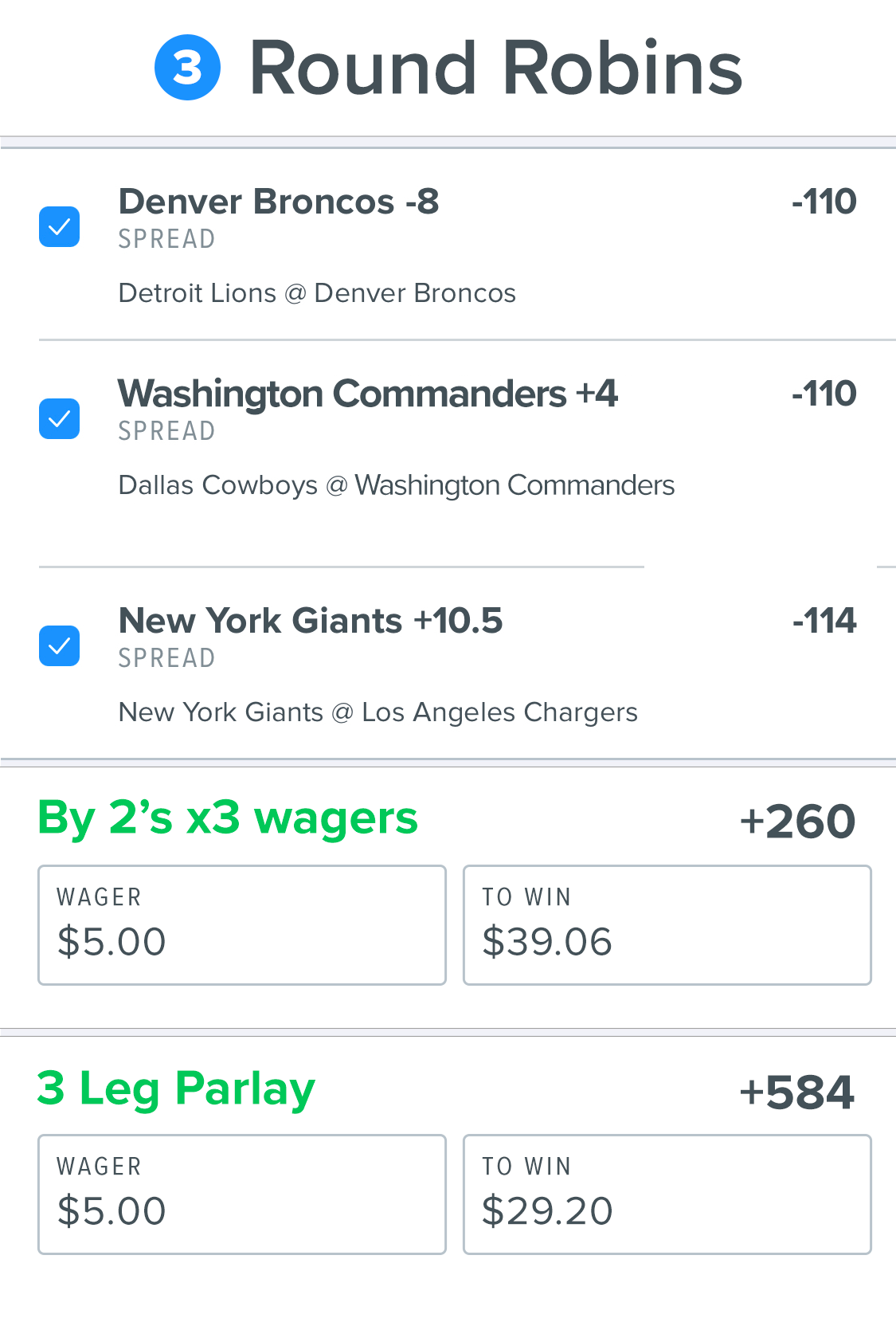Uncheck the Denver Broncos -8 spread
This screenshot has height=1318, width=896.
pyautogui.click(x=60, y=227)
